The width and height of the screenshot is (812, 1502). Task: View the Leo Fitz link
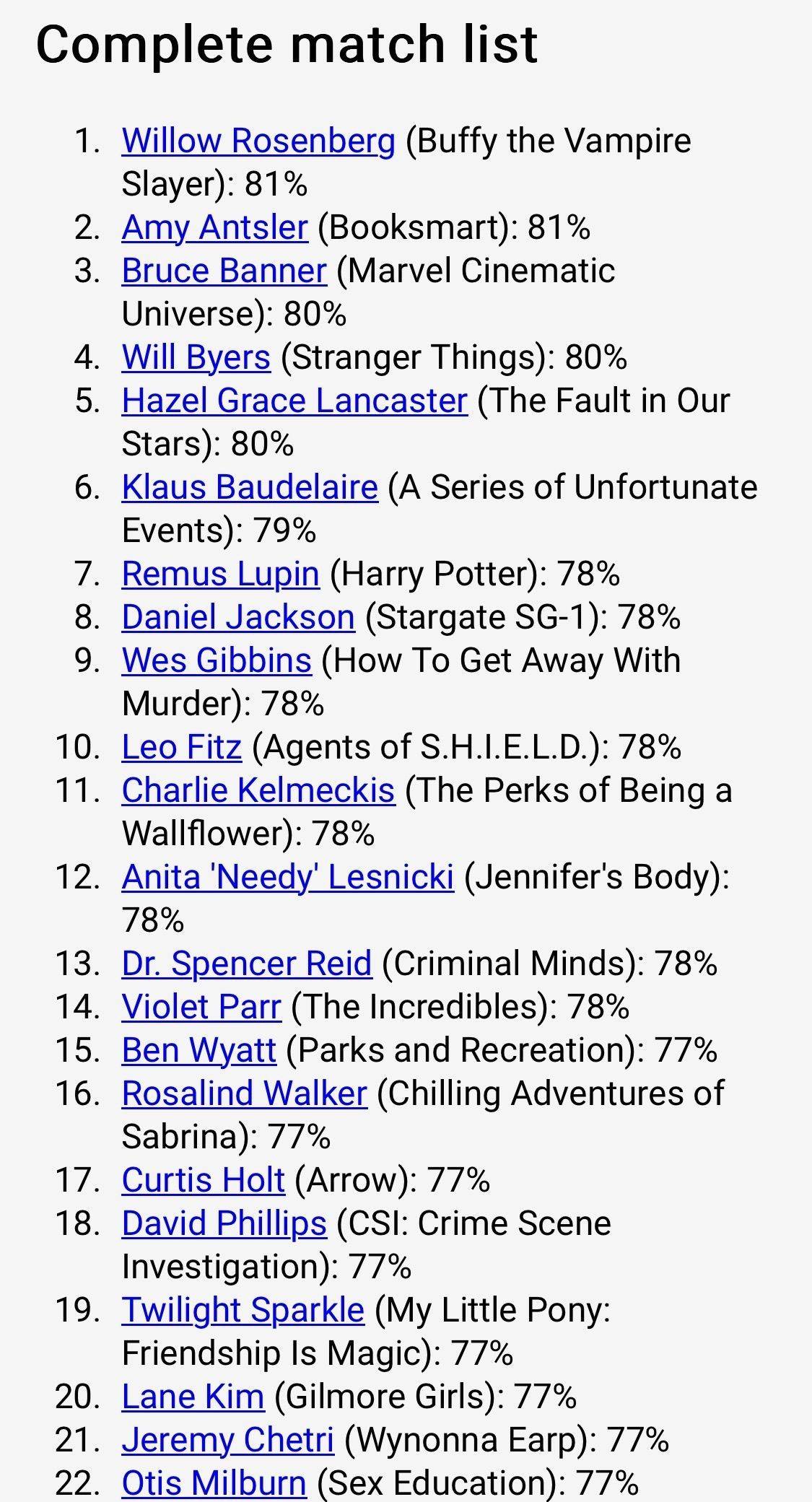(182, 747)
